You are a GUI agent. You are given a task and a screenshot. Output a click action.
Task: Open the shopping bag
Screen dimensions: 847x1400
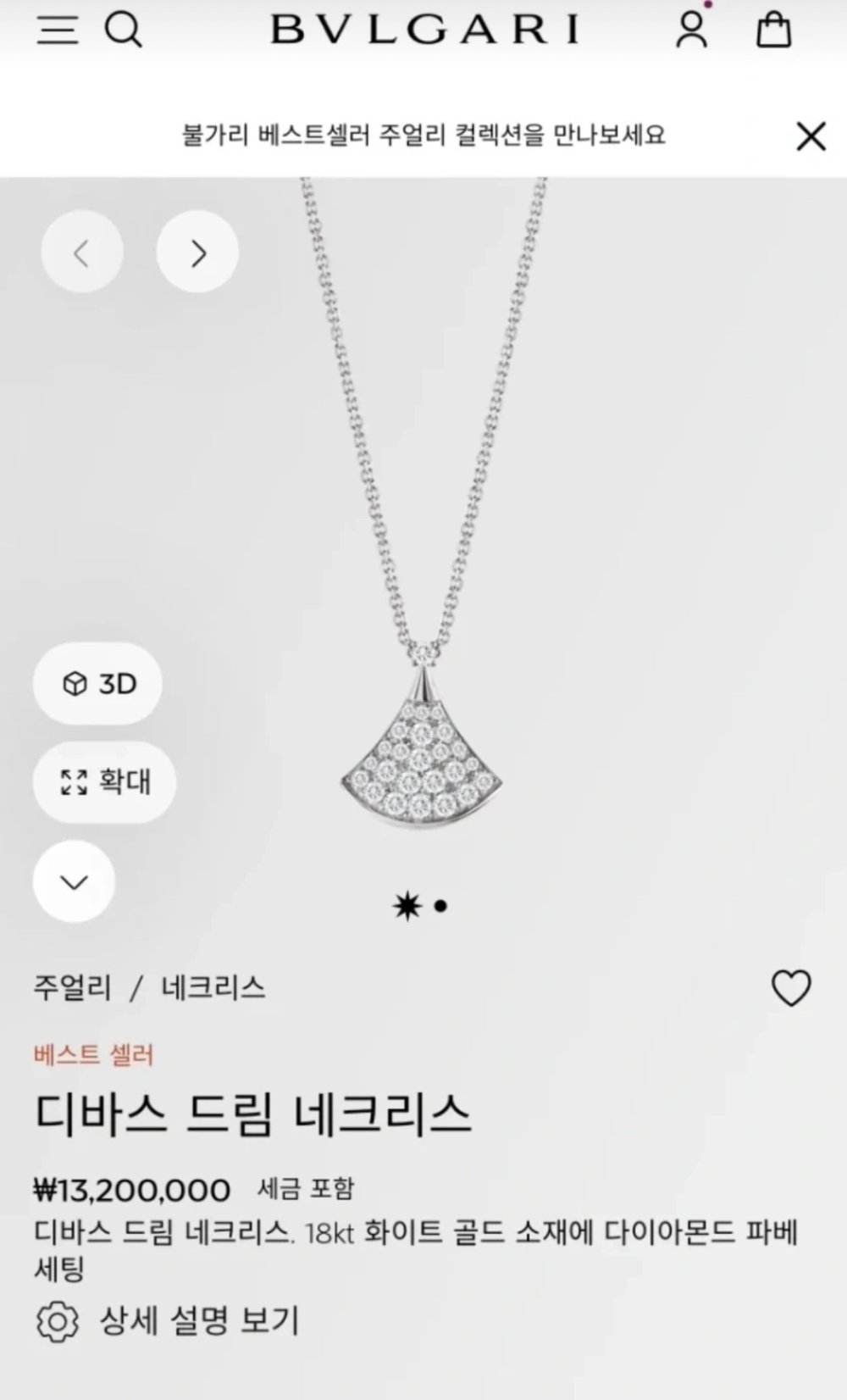(x=773, y=31)
